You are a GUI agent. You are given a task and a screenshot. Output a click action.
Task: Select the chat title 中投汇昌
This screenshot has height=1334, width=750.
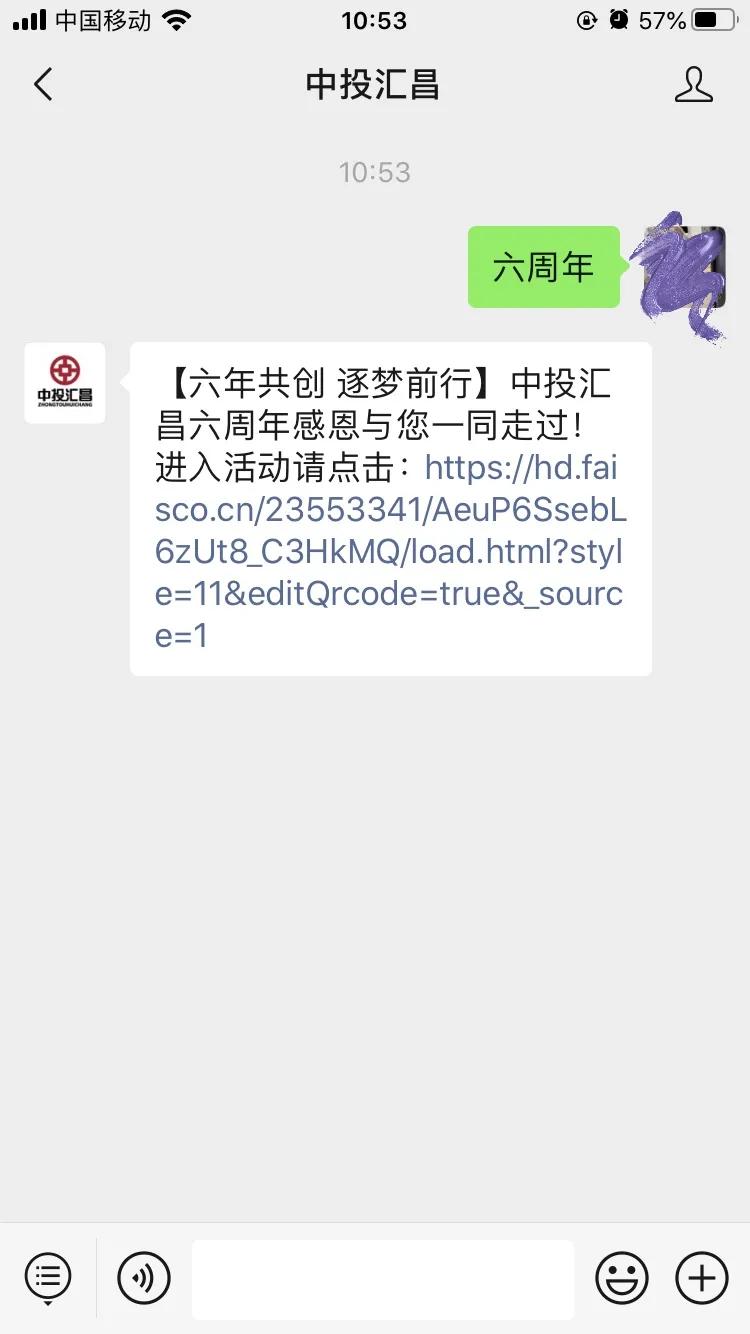click(x=375, y=85)
